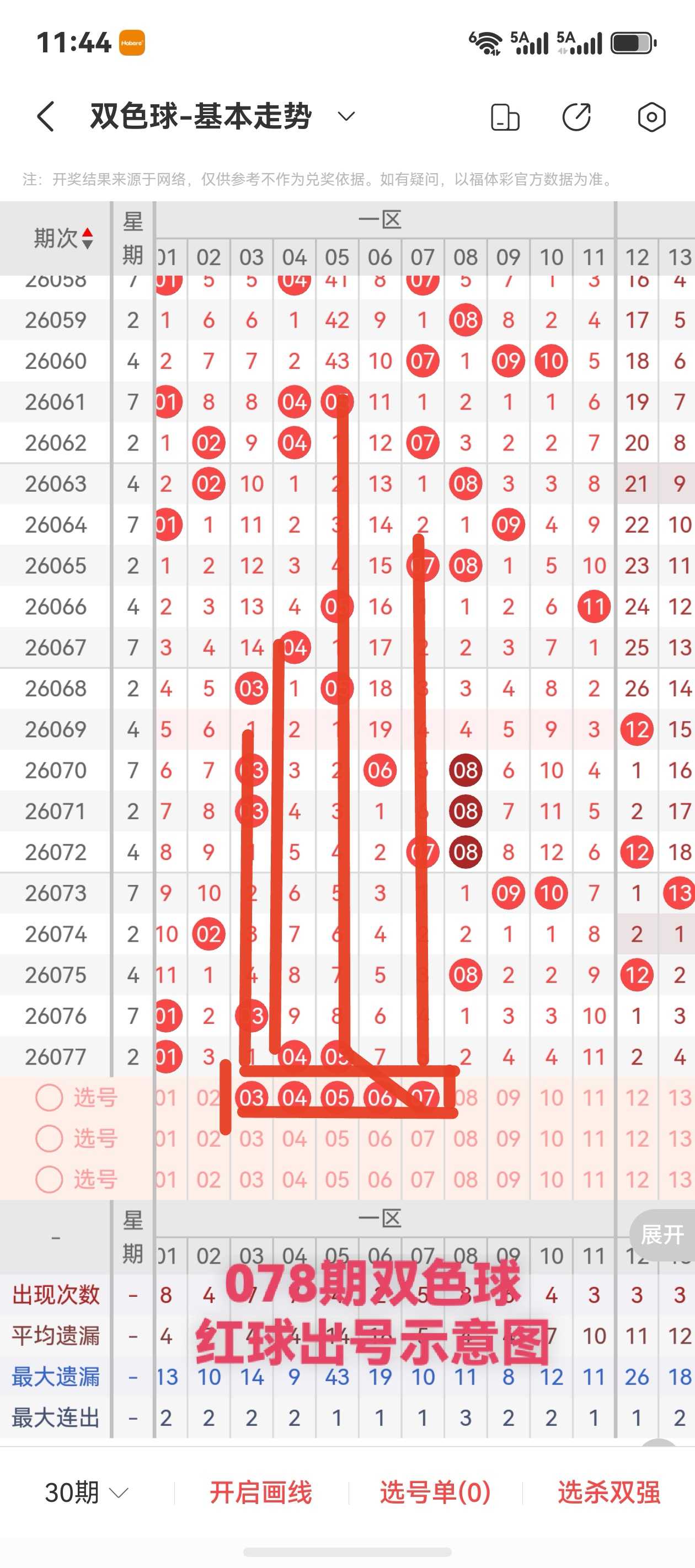
Task: Enable 开启画线 line drawing
Action: (261, 1492)
